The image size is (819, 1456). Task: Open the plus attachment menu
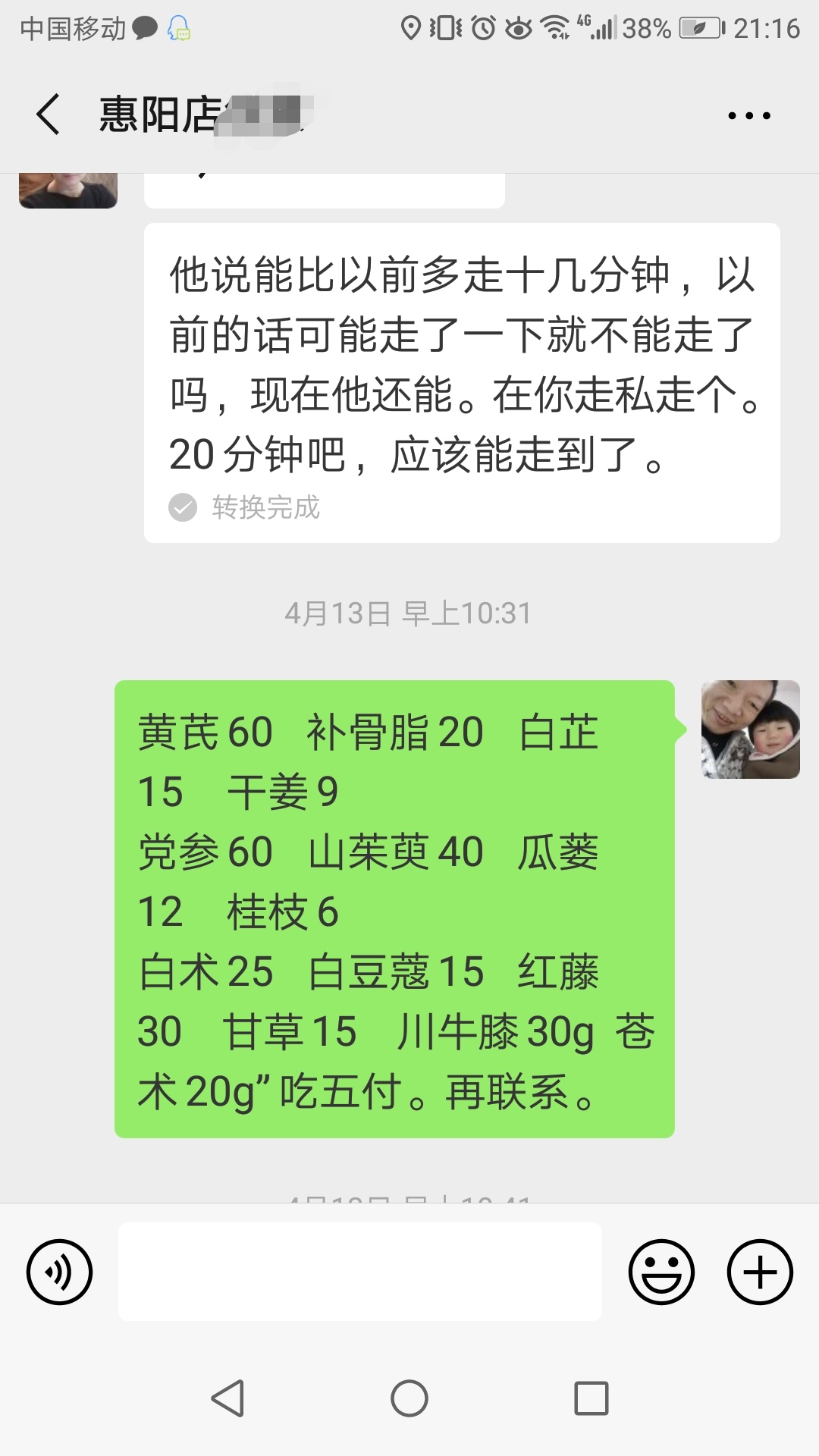pyautogui.click(x=760, y=1272)
